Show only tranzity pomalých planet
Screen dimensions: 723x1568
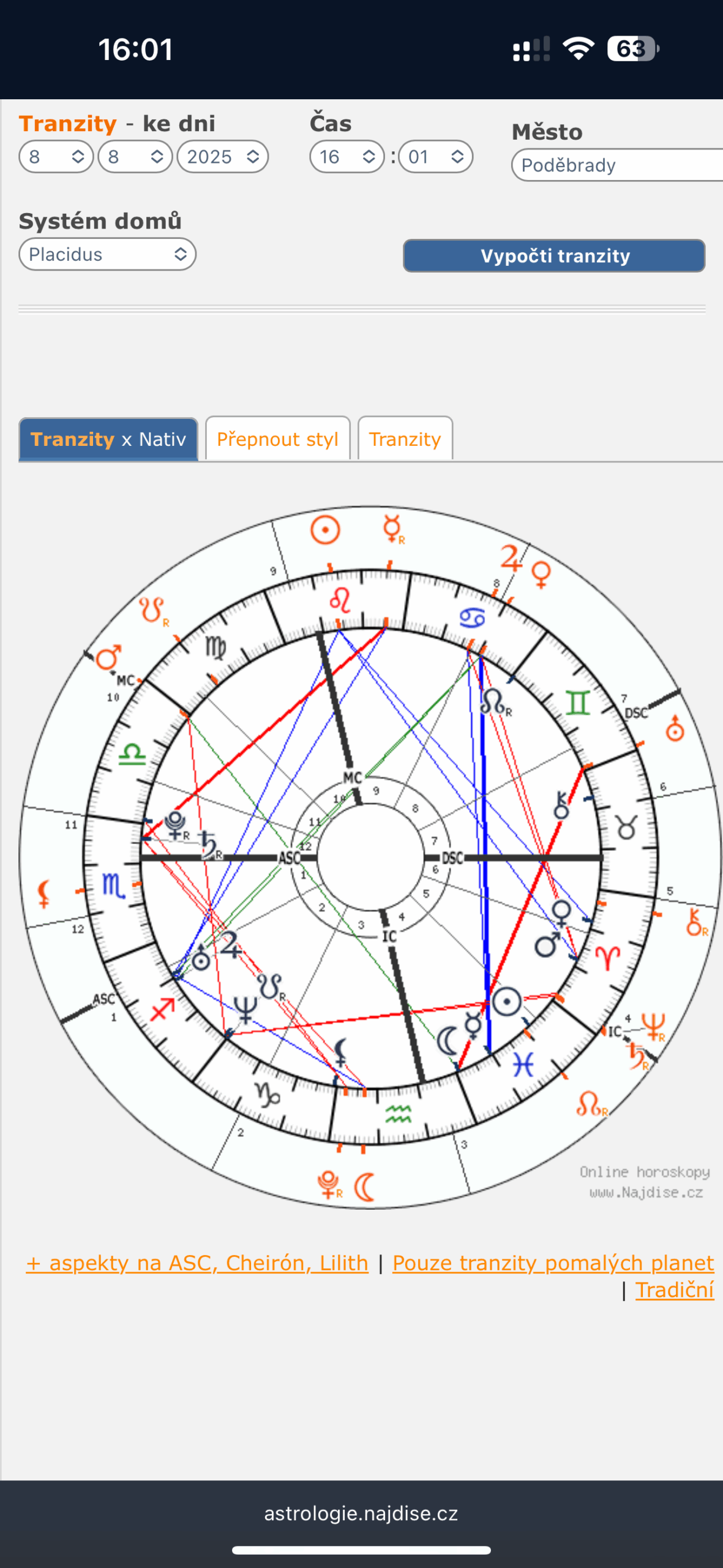[x=553, y=1263]
